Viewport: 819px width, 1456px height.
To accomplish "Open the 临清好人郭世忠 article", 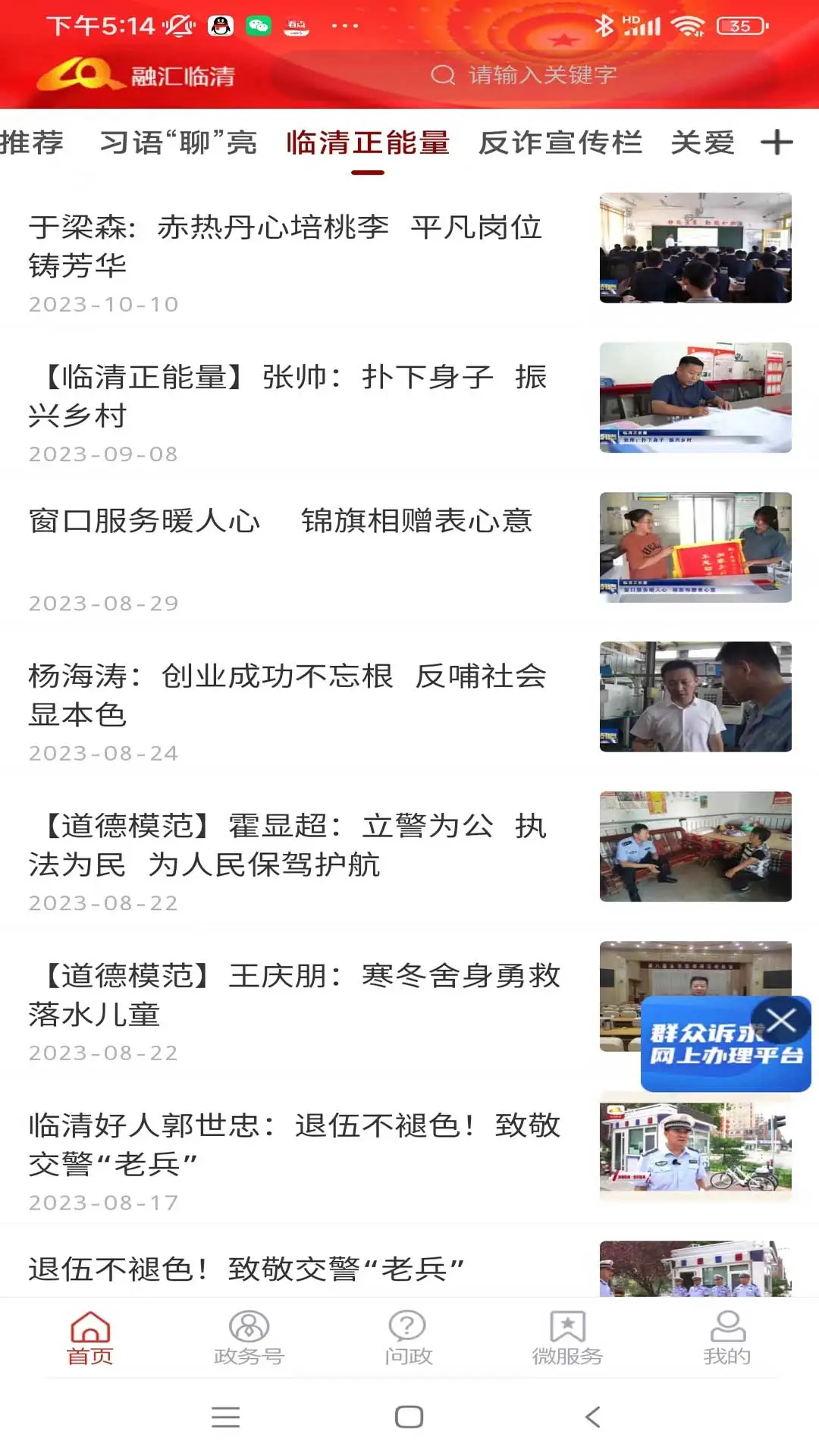I will coord(293,1144).
